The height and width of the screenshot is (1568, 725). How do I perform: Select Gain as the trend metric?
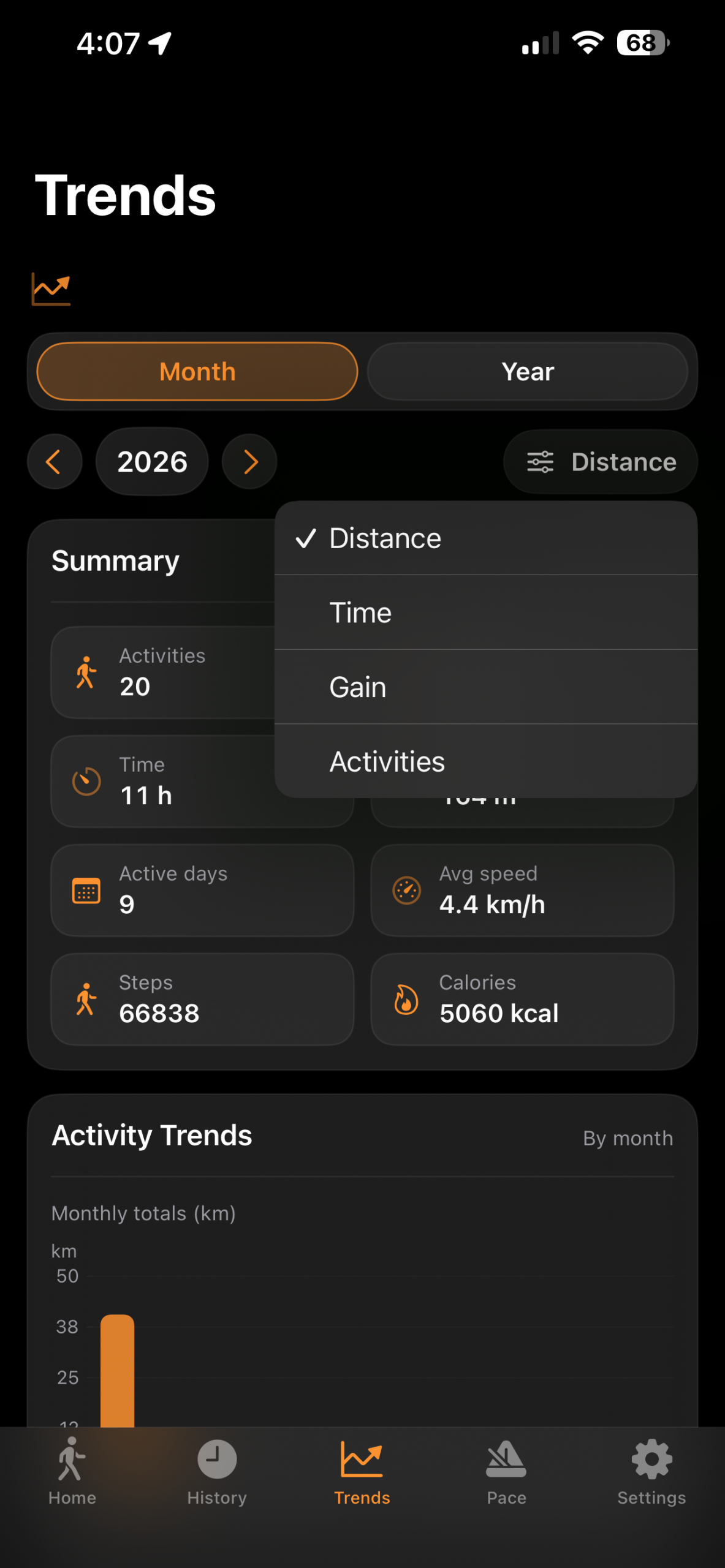485,687
